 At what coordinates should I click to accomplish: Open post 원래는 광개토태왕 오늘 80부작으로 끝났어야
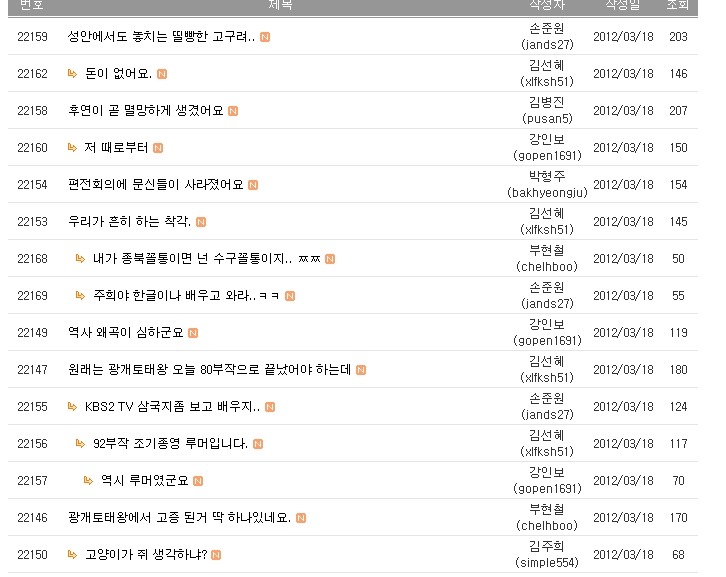pos(209,370)
